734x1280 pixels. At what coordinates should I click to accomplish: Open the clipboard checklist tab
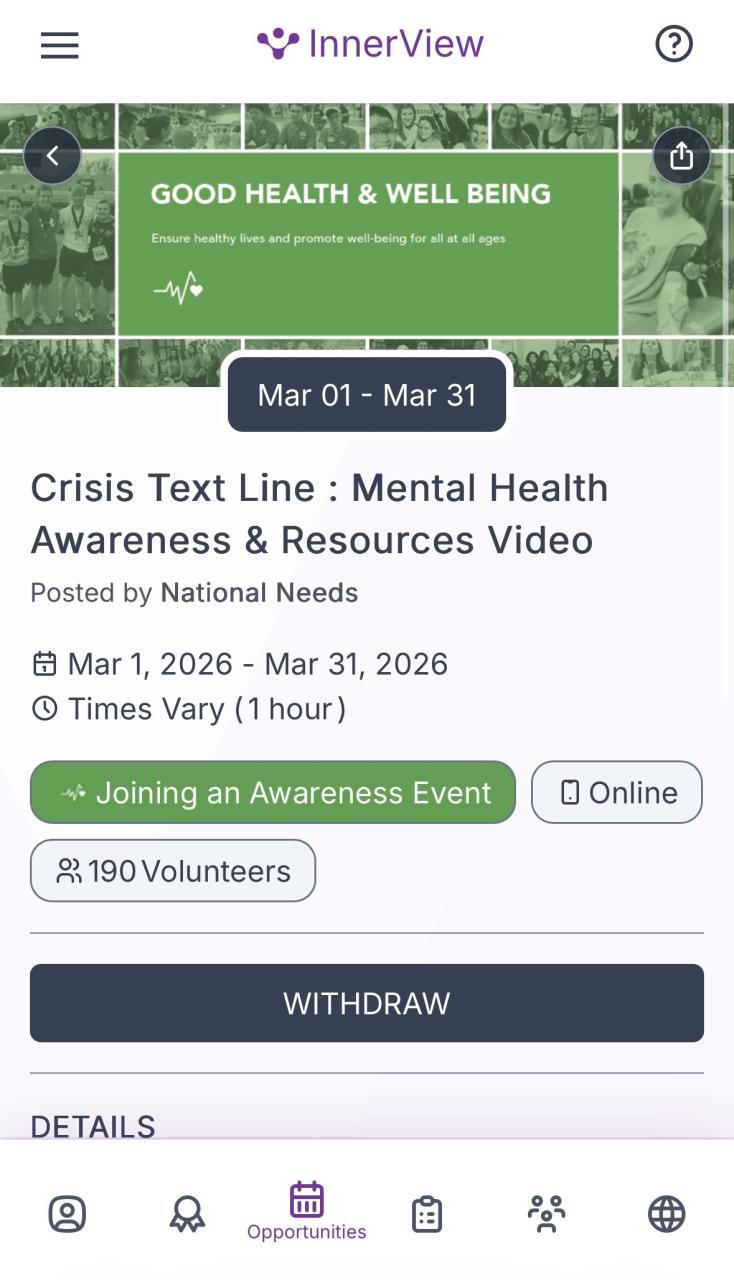coord(427,1214)
